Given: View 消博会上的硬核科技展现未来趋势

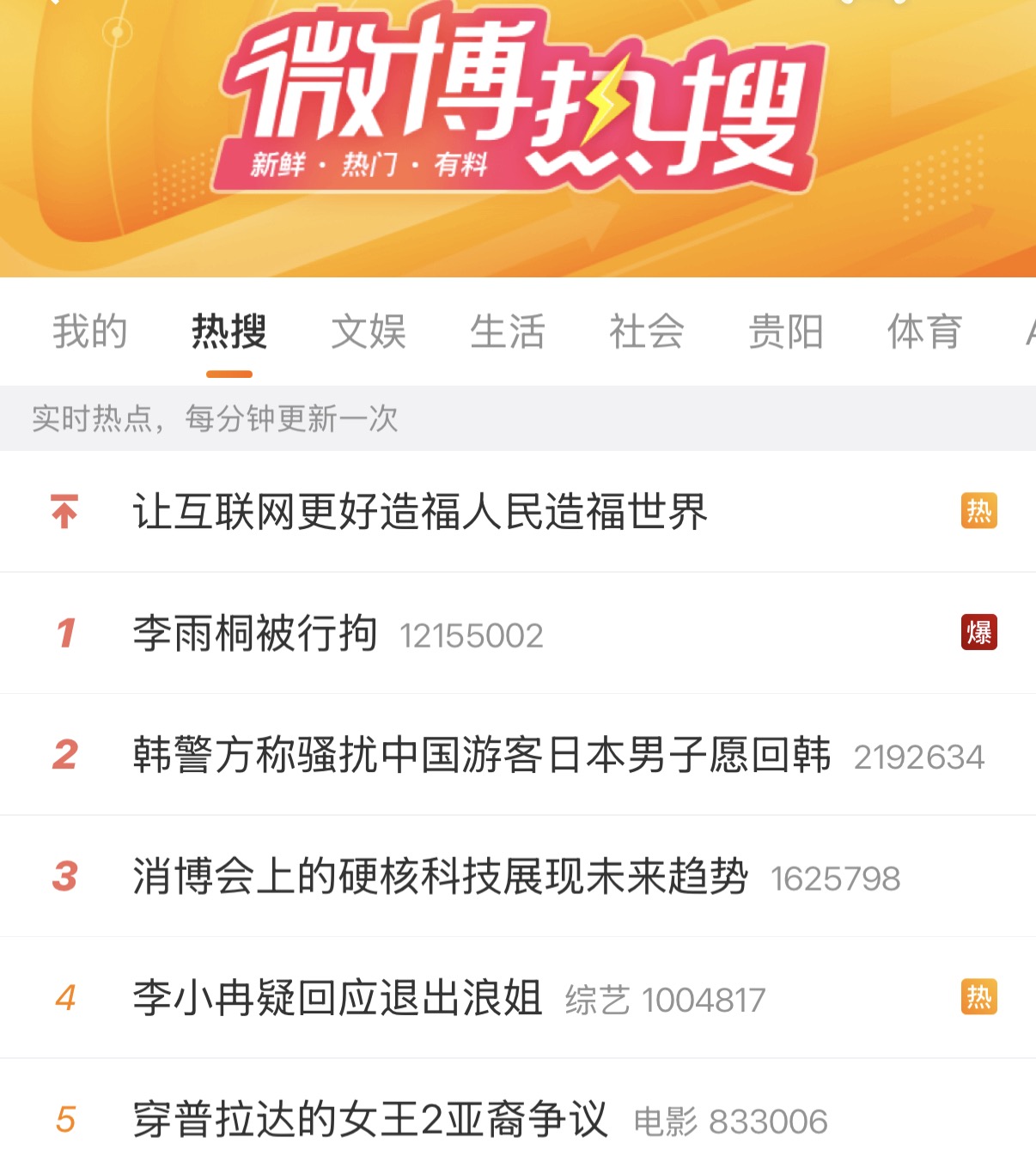Looking at the screenshot, I should click(x=440, y=877).
